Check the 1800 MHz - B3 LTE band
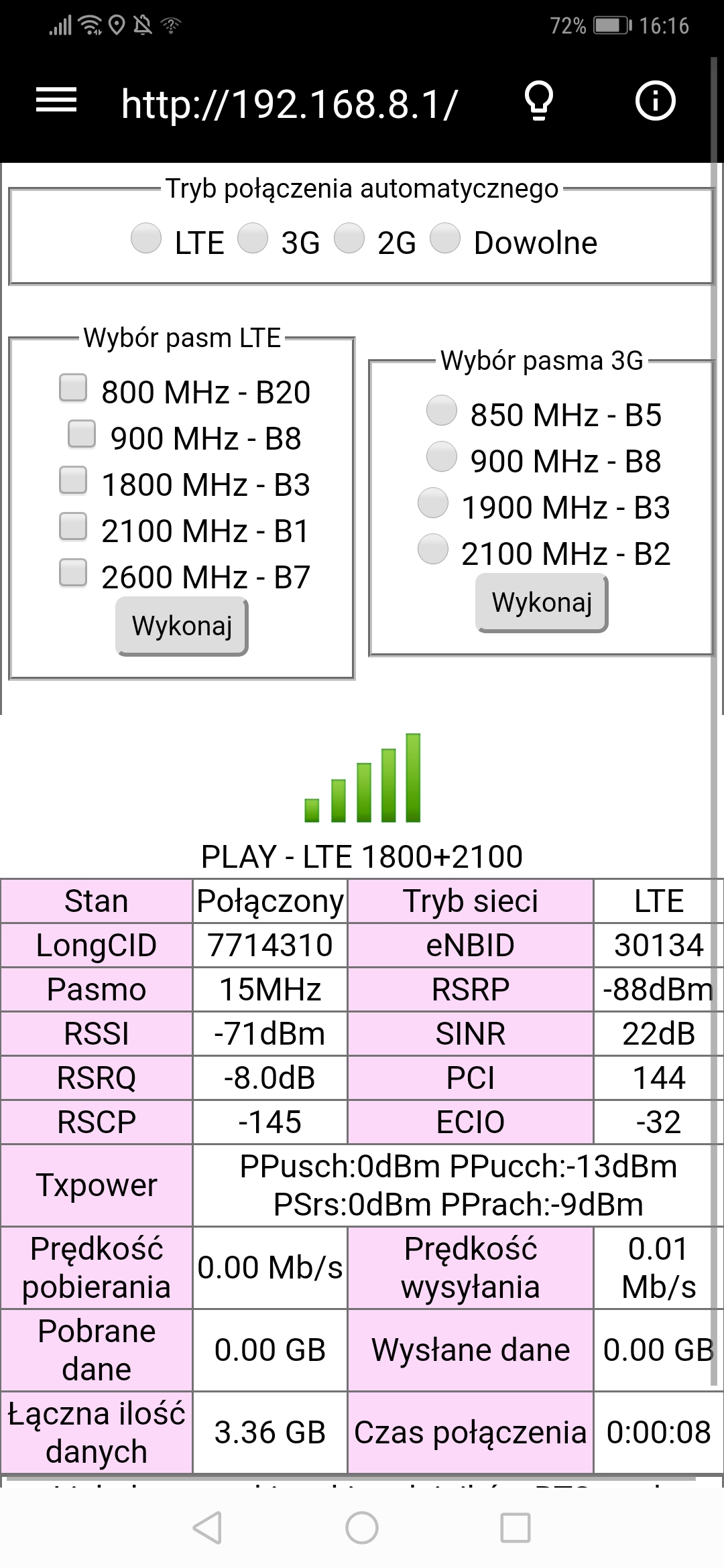The height and width of the screenshot is (1568, 724). pos(73,480)
